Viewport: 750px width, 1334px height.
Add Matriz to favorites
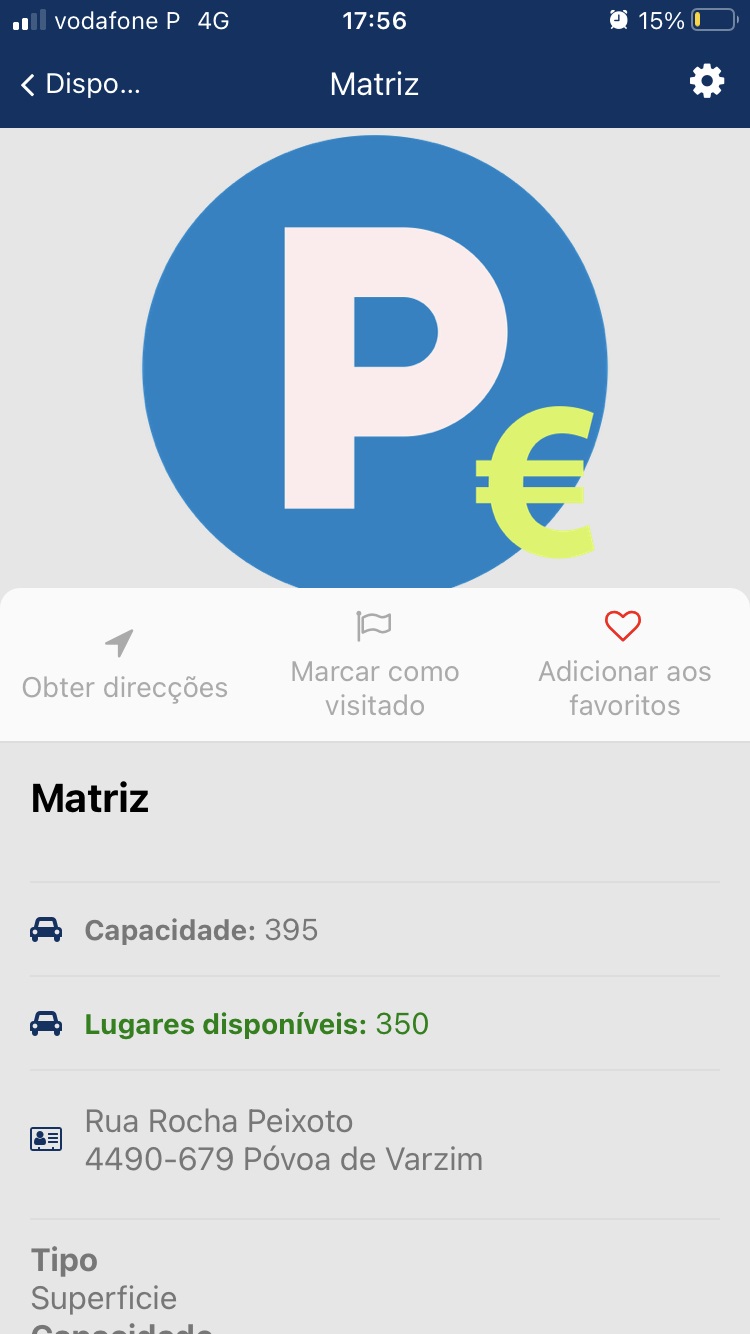pyautogui.click(x=624, y=665)
